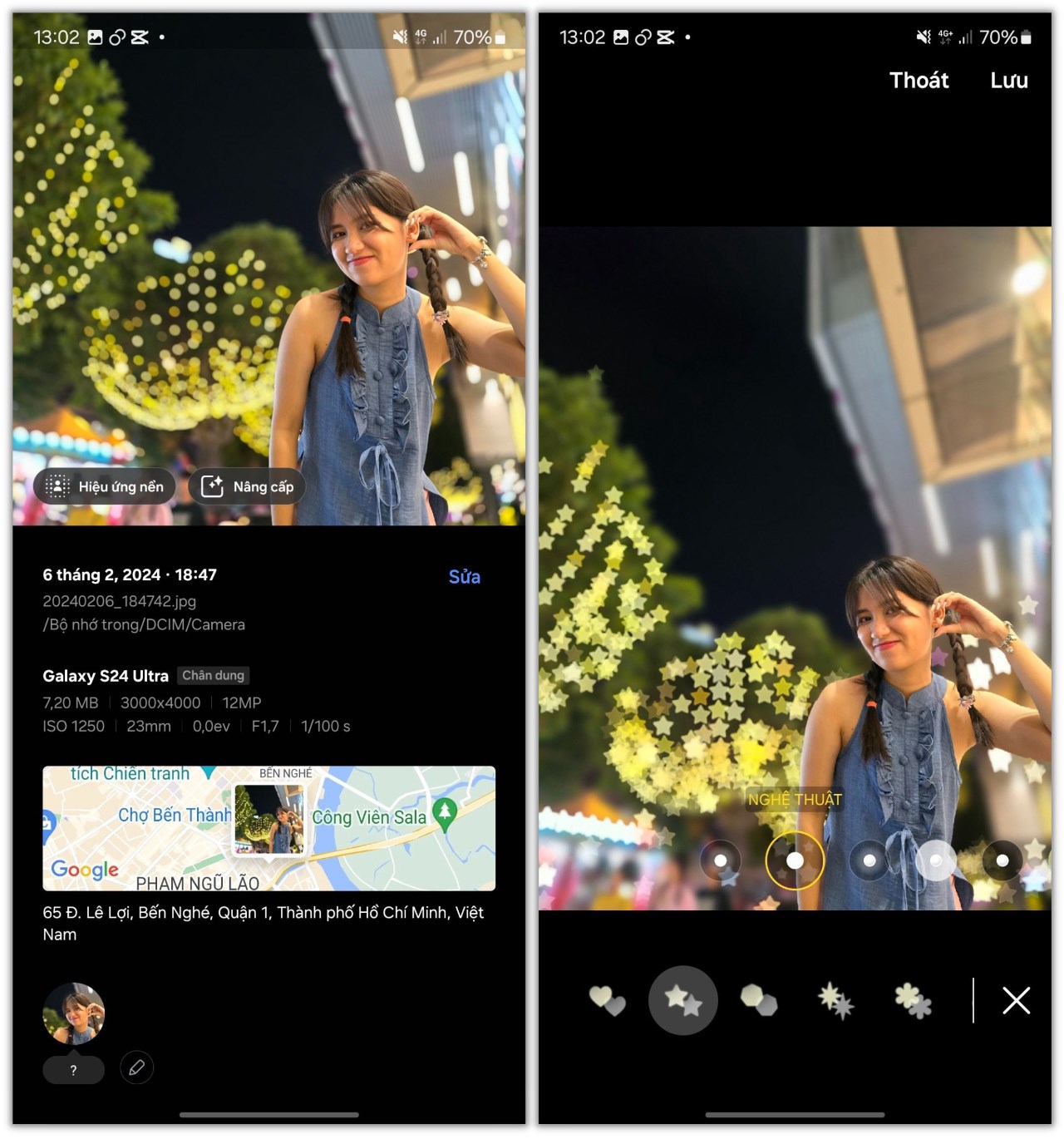This screenshot has width=1064, height=1139.
Task: Choose the stars bokeh shape
Action: [683, 1000]
